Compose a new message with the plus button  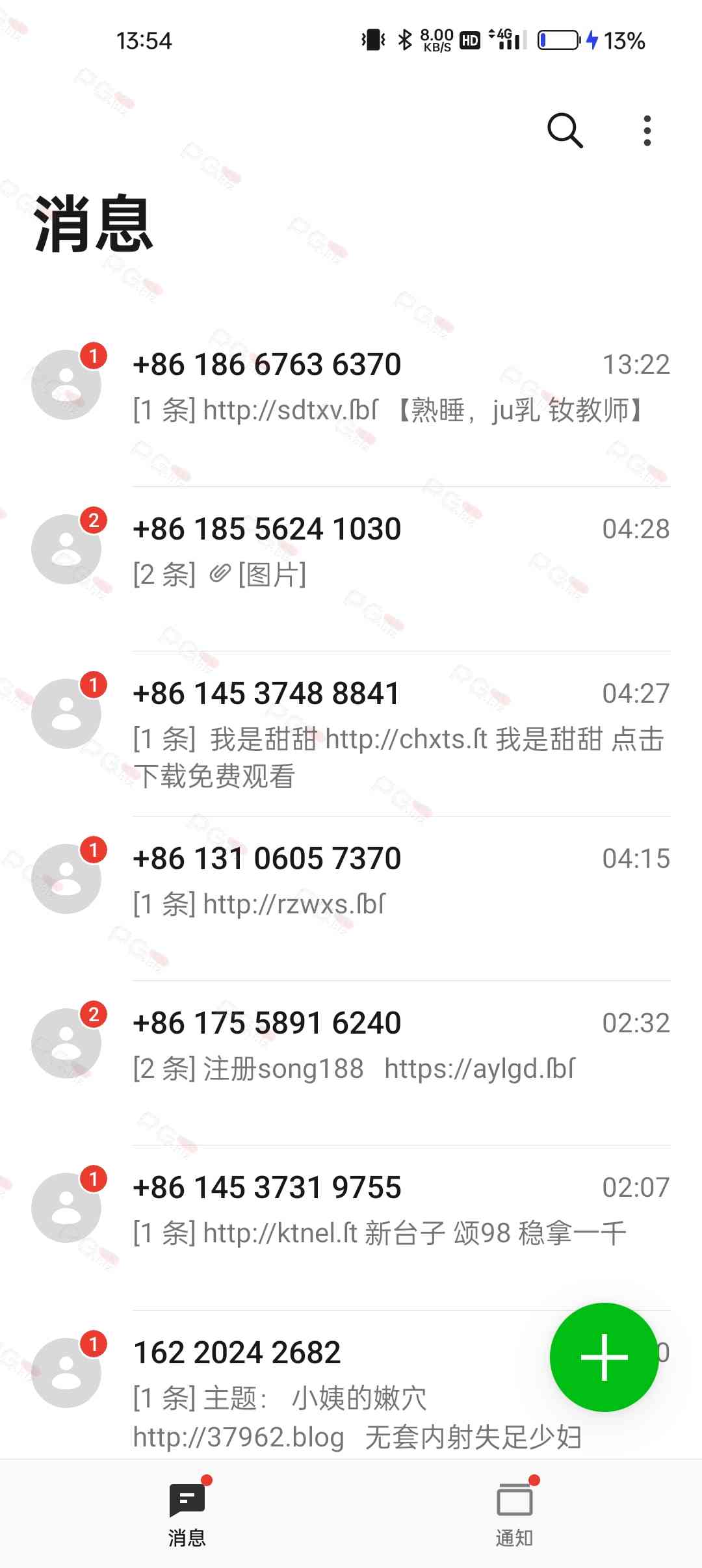(604, 1357)
